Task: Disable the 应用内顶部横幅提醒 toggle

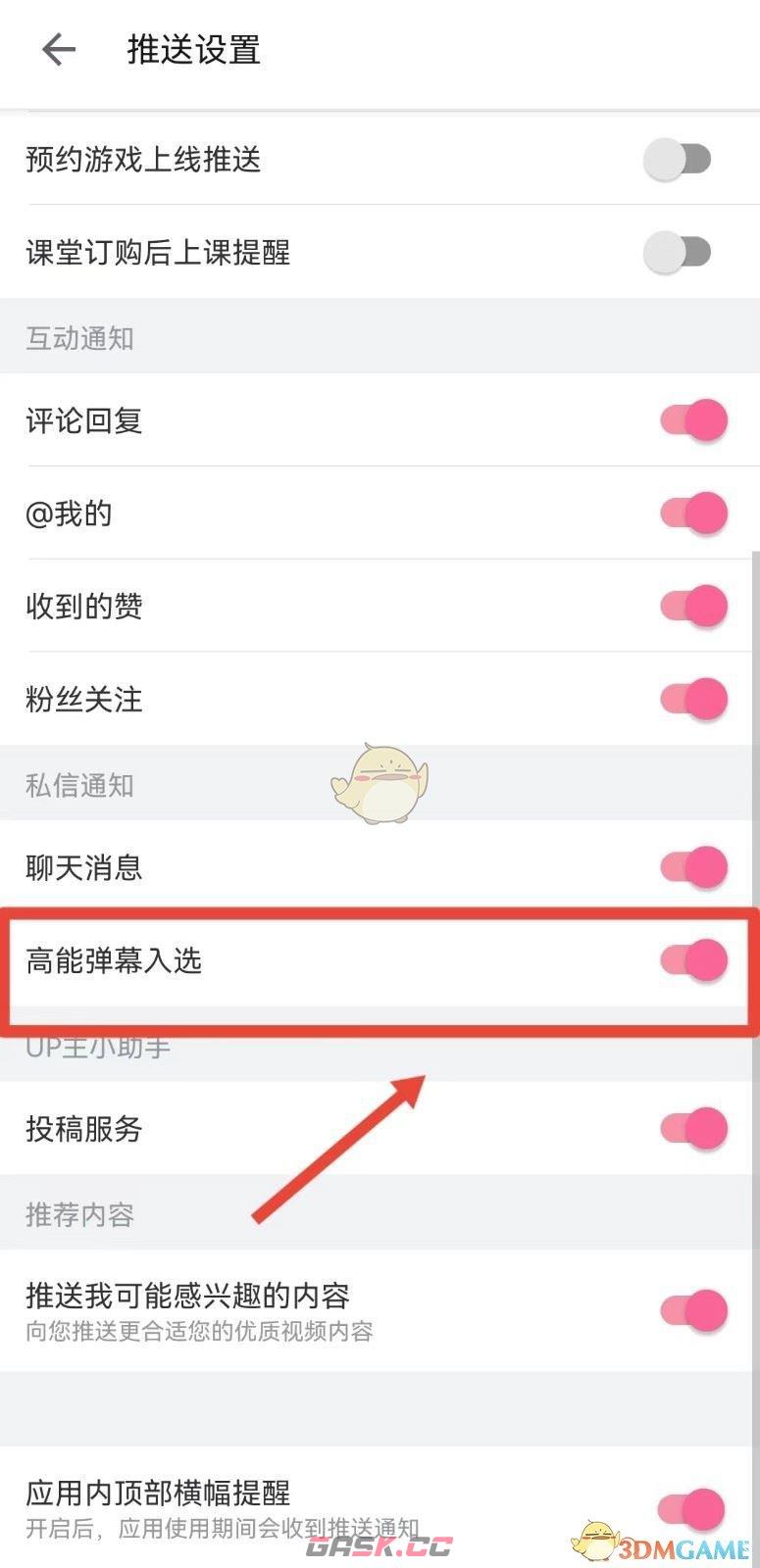Action: [x=692, y=1509]
